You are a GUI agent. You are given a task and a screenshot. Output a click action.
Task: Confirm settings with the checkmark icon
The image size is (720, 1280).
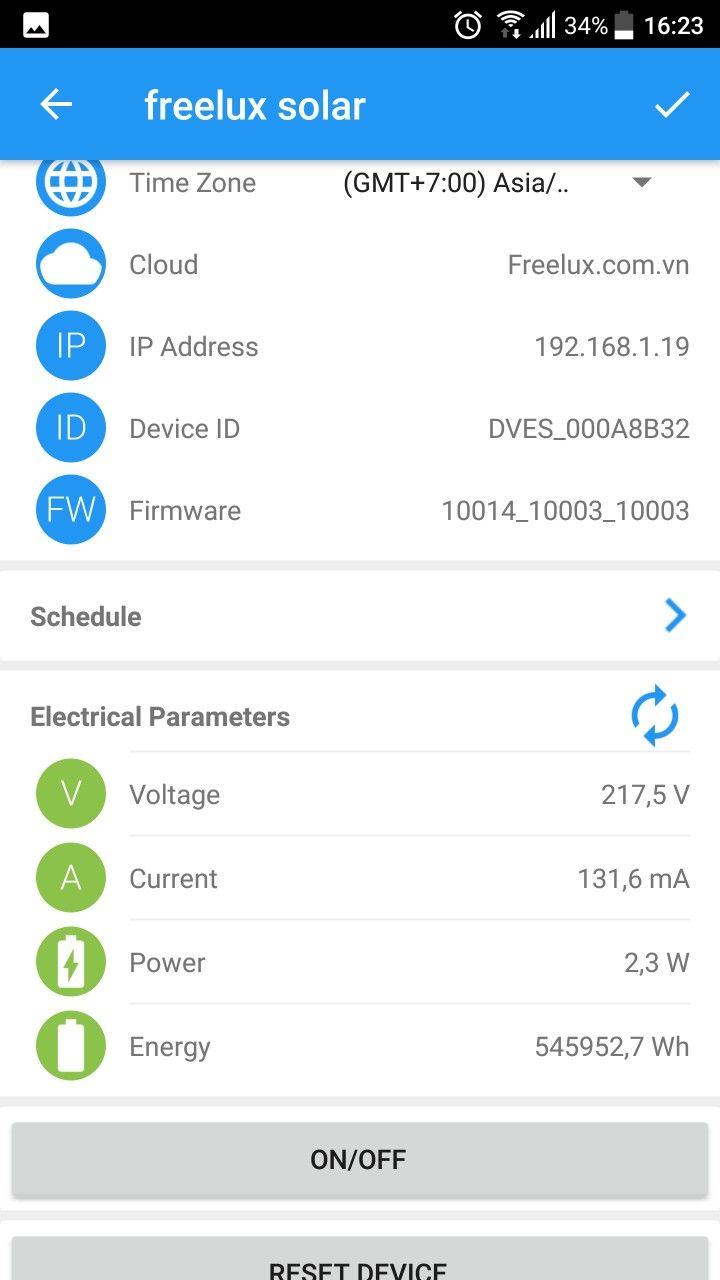tap(671, 105)
